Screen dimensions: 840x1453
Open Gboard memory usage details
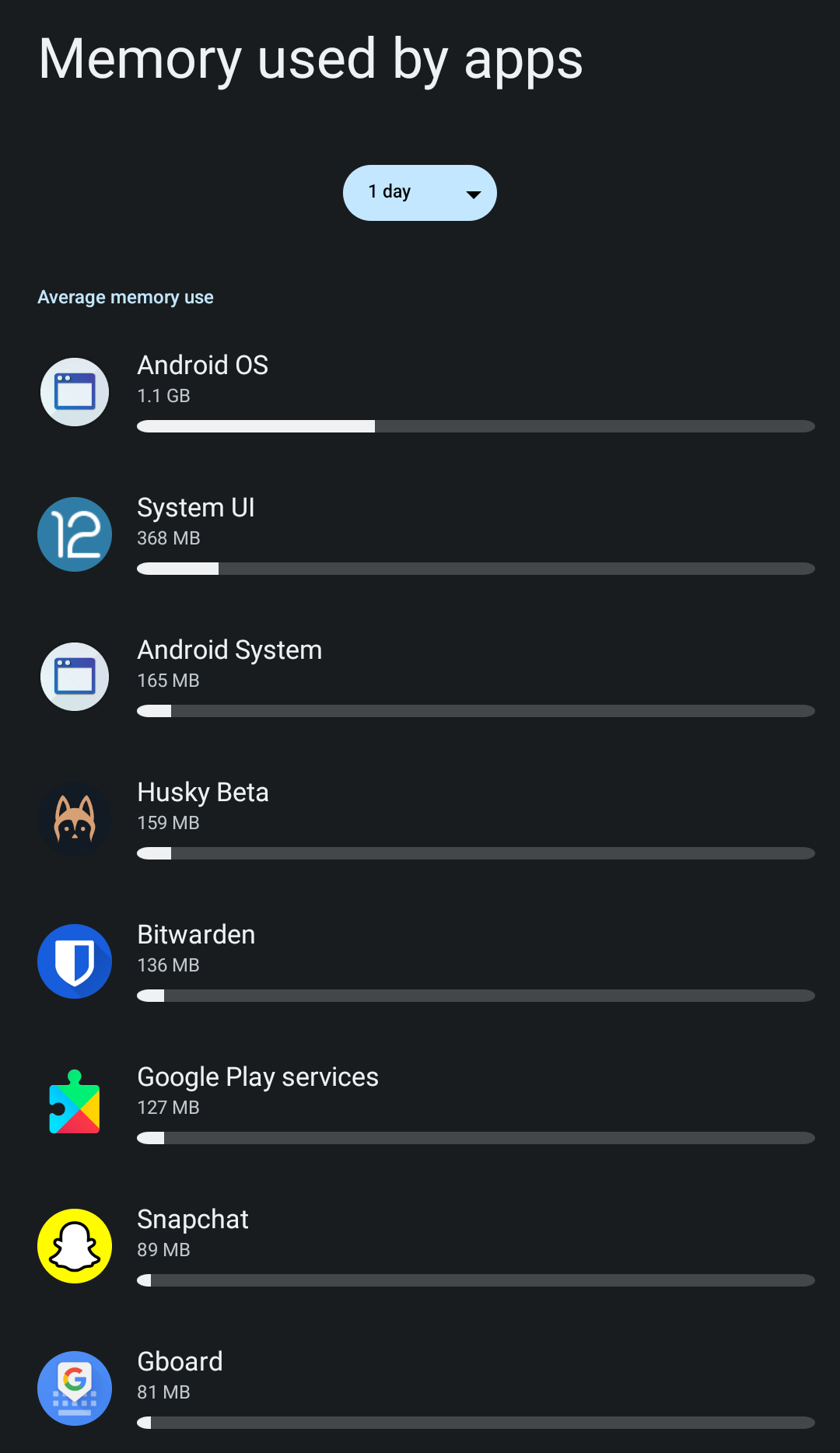(420, 1388)
